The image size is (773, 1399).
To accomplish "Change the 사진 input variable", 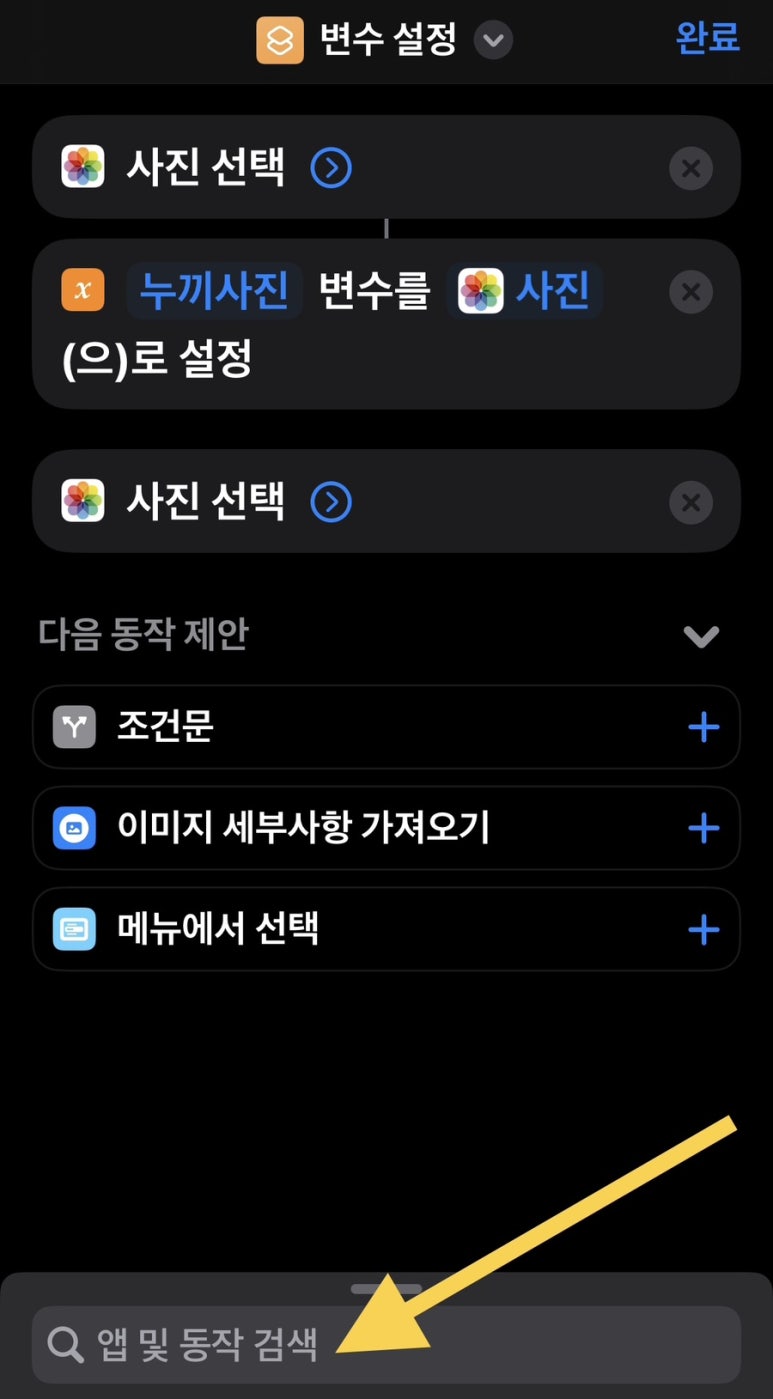I will pyautogui.click(x=525, y=291).
